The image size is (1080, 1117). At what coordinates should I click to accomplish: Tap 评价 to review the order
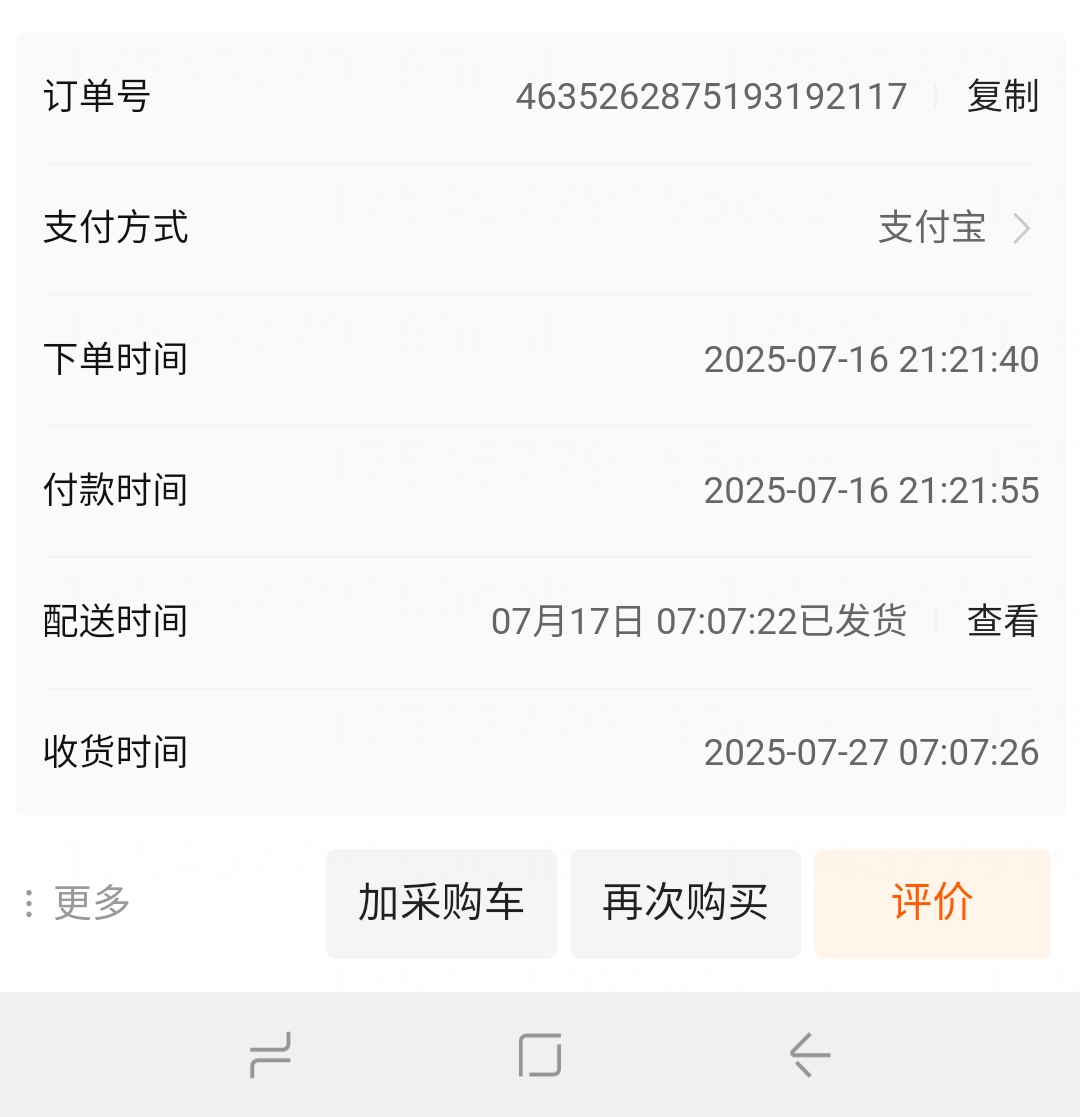[932, 903]
